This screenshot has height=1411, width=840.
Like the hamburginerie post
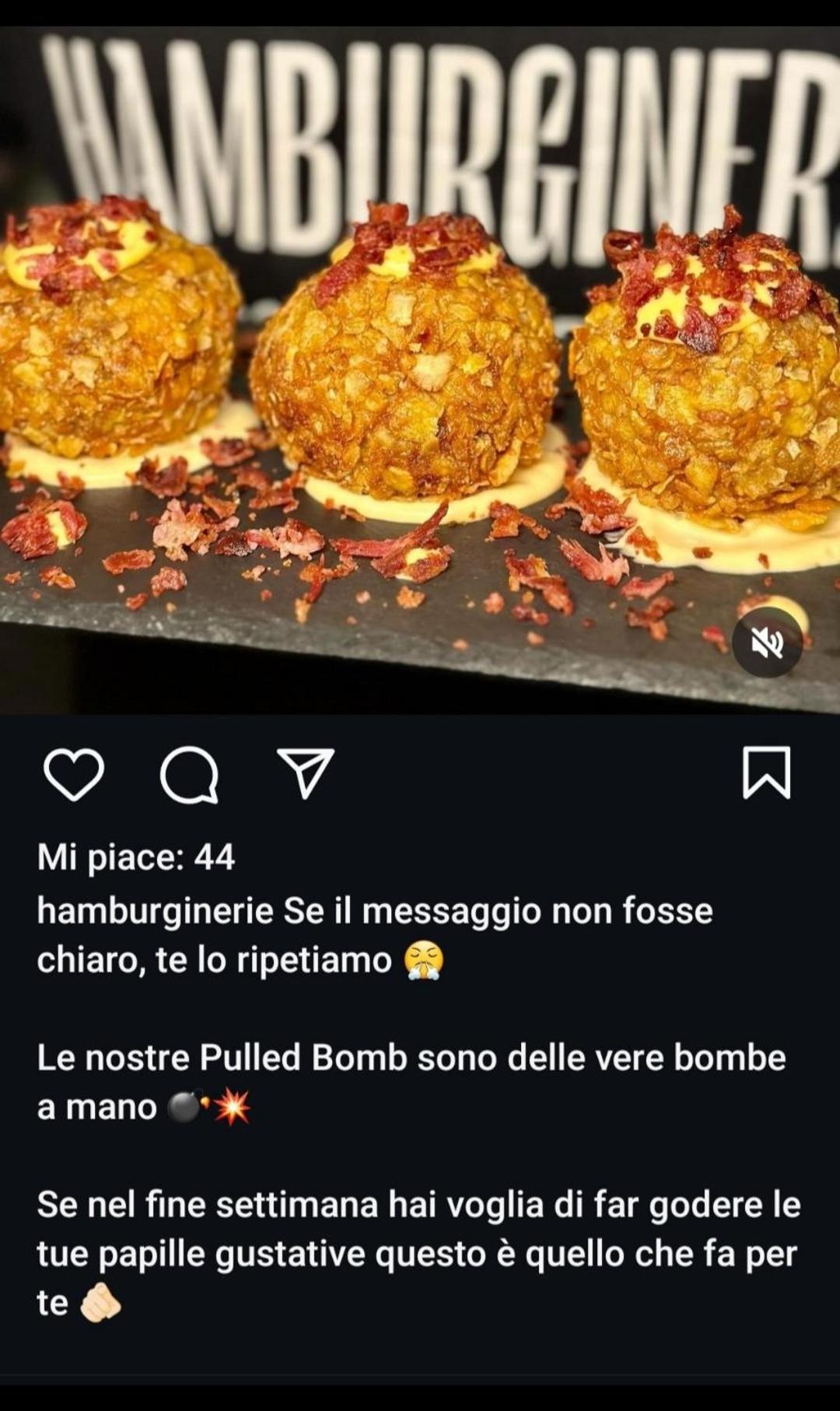(x=74, y=774)
